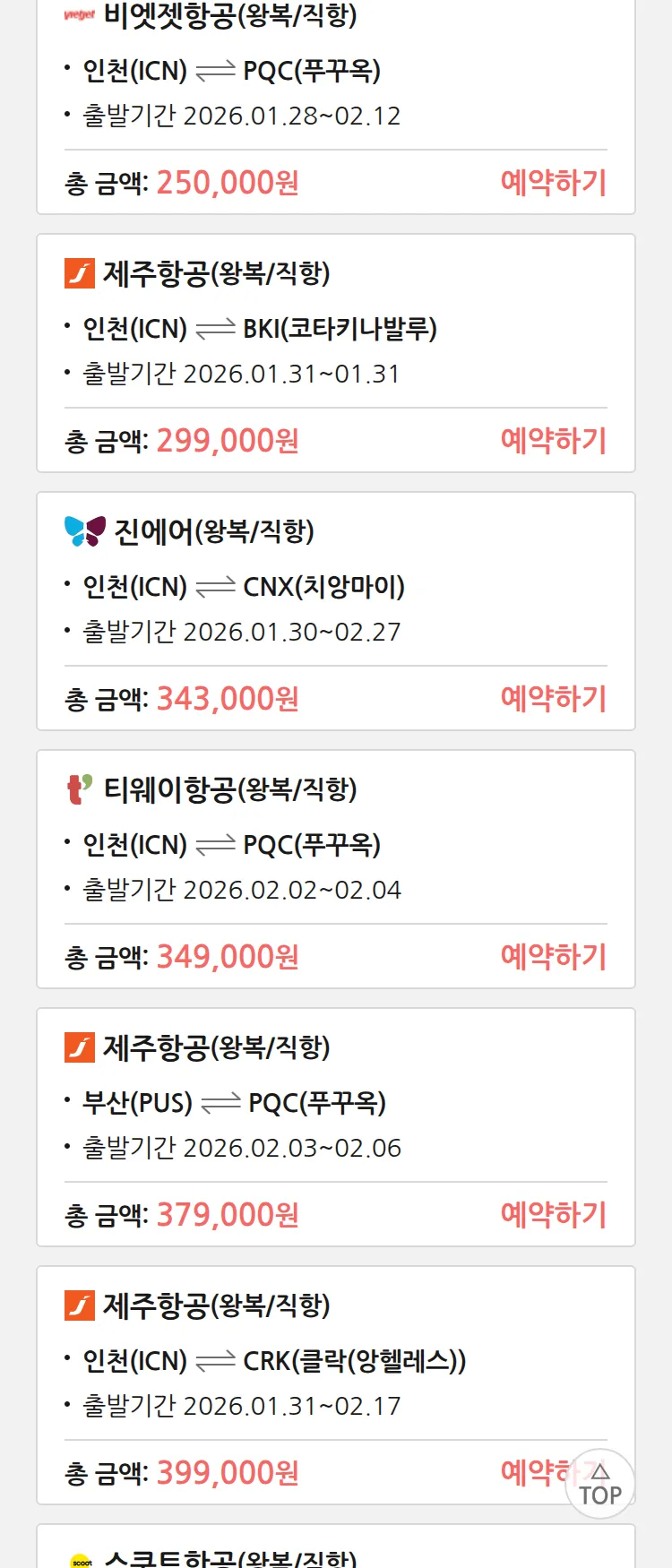This screenshot has height=1568, width=672.
Task: Book the 부산(PUS) to 푸꾸옥 제주항공 flight
Action: tap(553, 1215)
